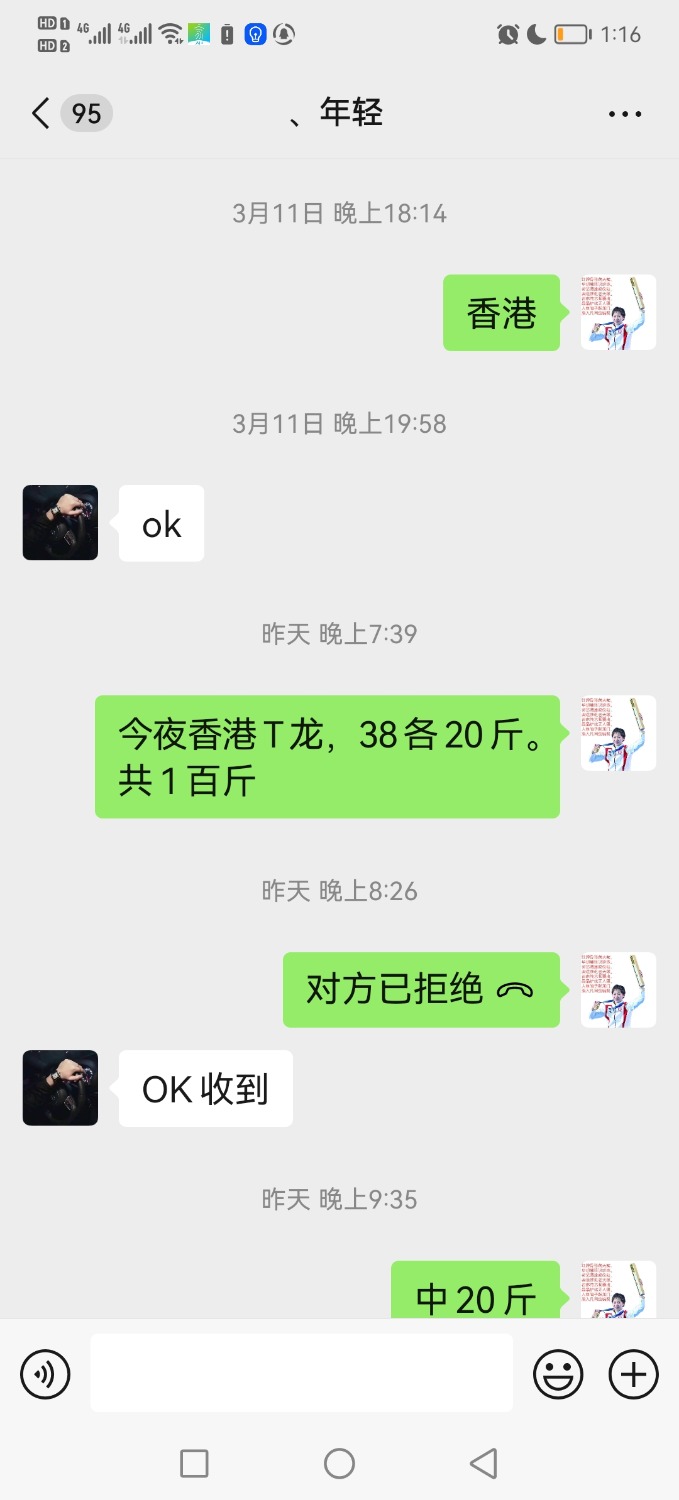679x1500 pixels.
Task: Tap the declined call message 对方已拒绝
Action: tap(420, 990)
